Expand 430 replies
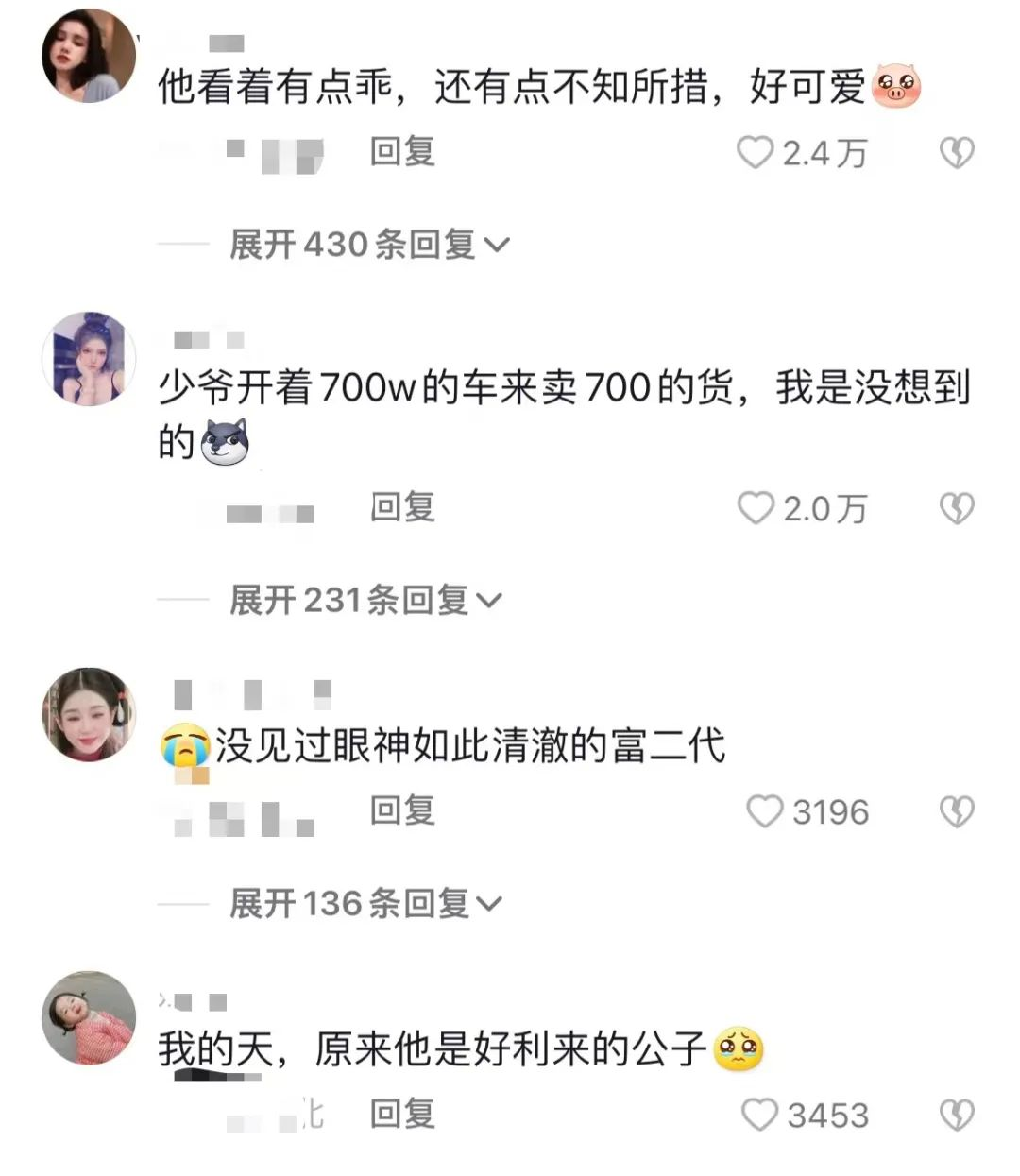 368,245
